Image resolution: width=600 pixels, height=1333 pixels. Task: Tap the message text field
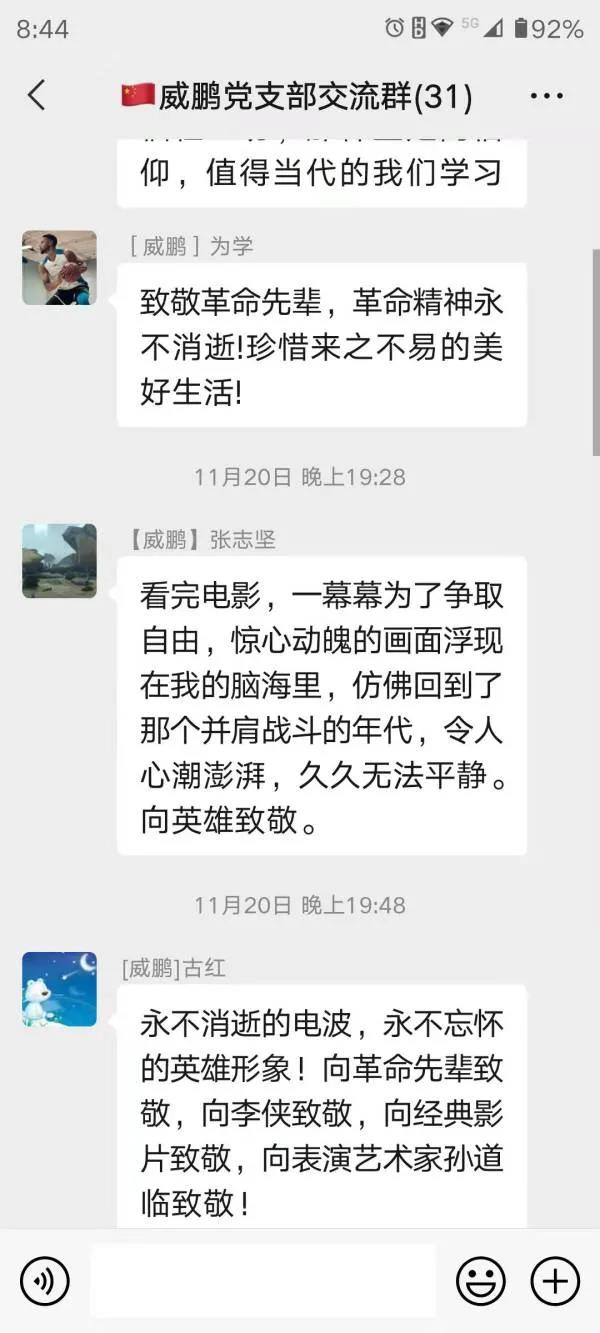pyautogui.click(x=263, y=1280)
